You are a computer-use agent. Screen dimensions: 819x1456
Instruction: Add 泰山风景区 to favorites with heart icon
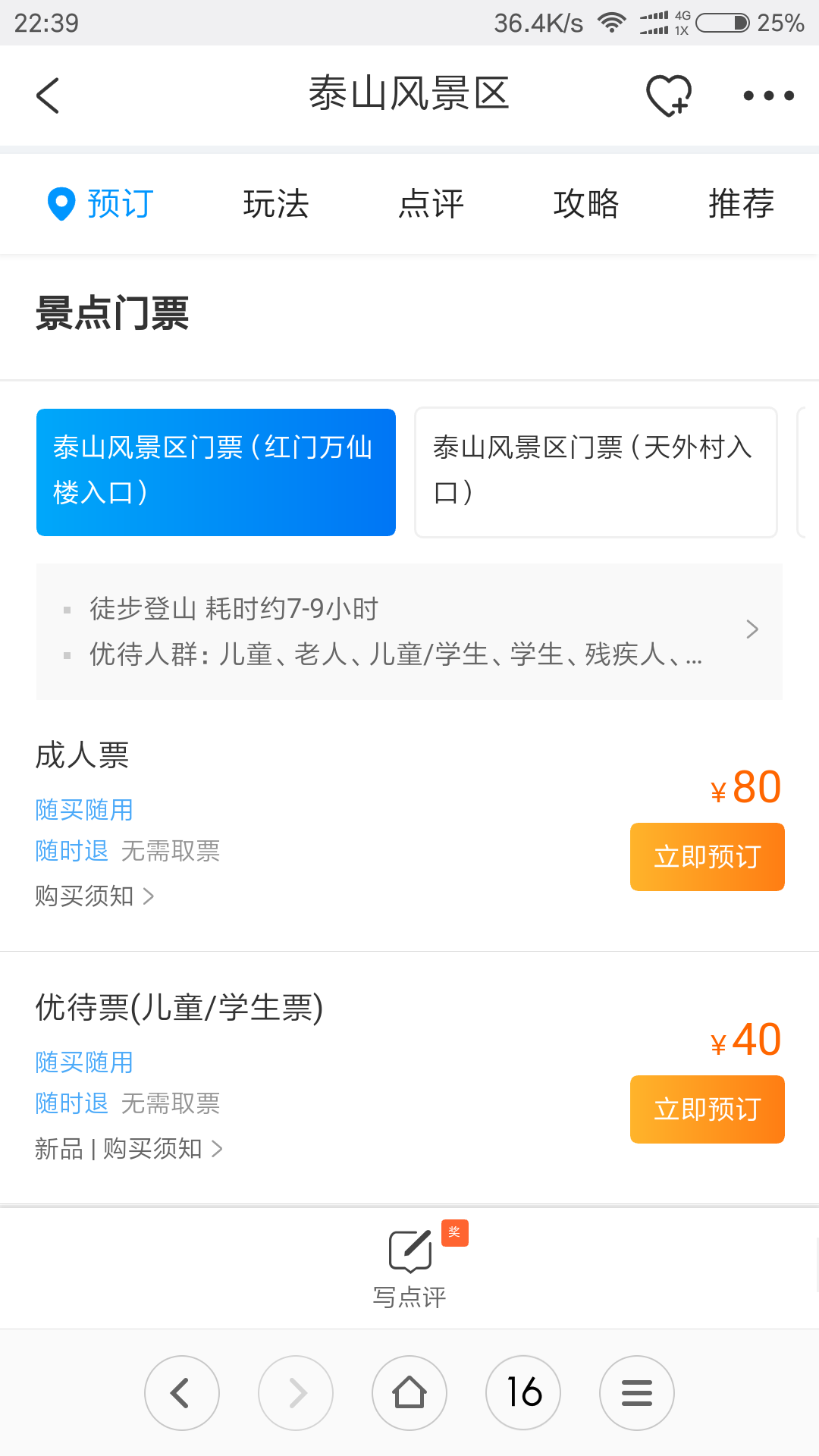click(x=669, y=96)
